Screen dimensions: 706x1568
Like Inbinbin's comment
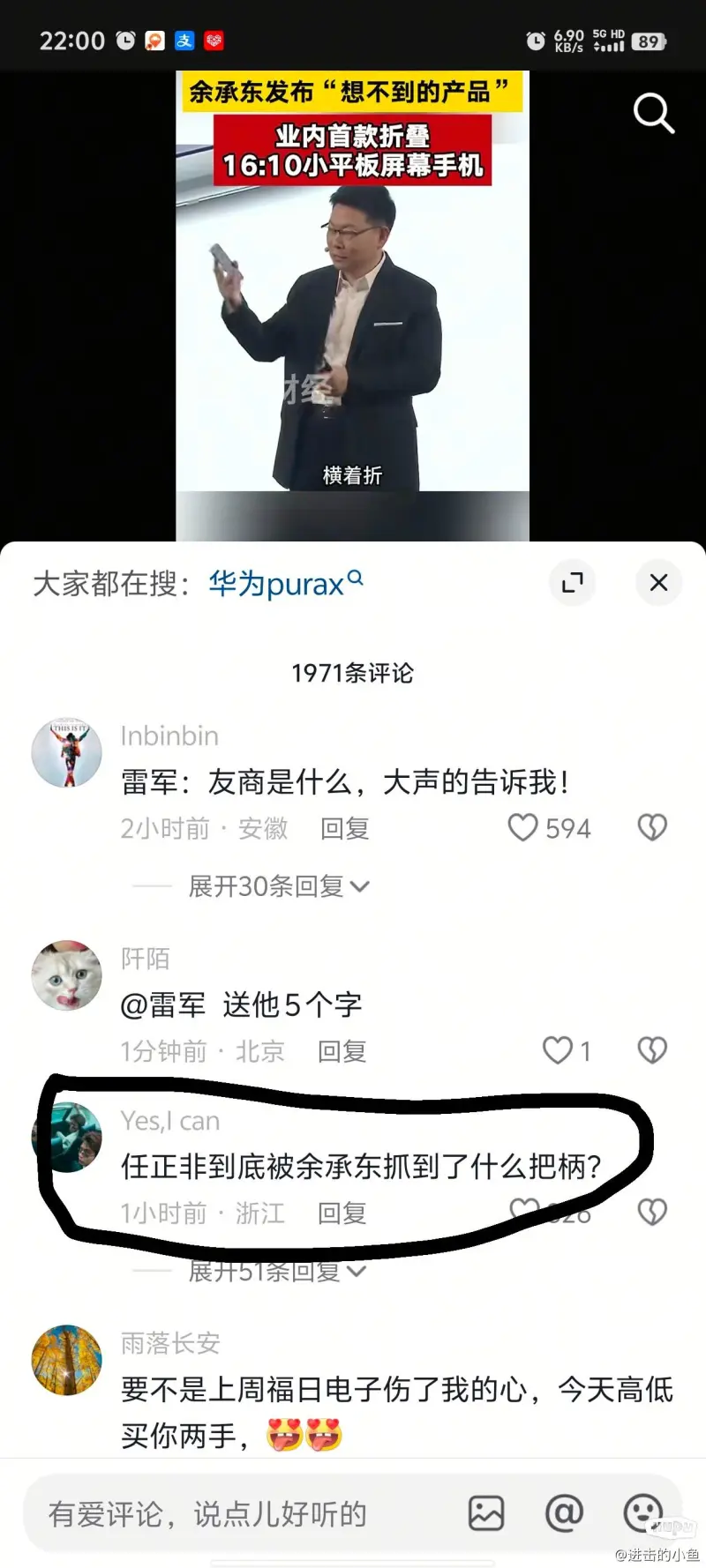pos(523,827)
